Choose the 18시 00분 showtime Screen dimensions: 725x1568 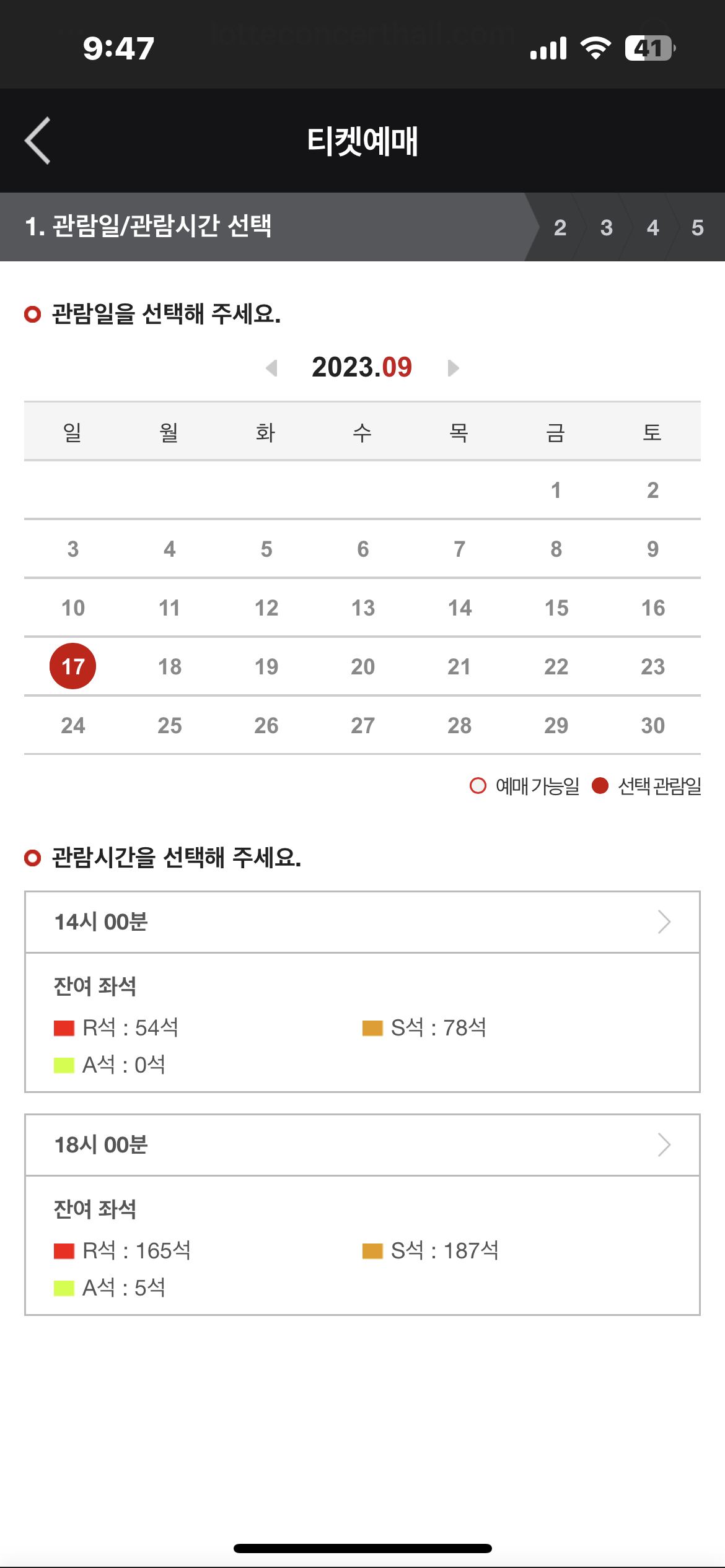362,1145
